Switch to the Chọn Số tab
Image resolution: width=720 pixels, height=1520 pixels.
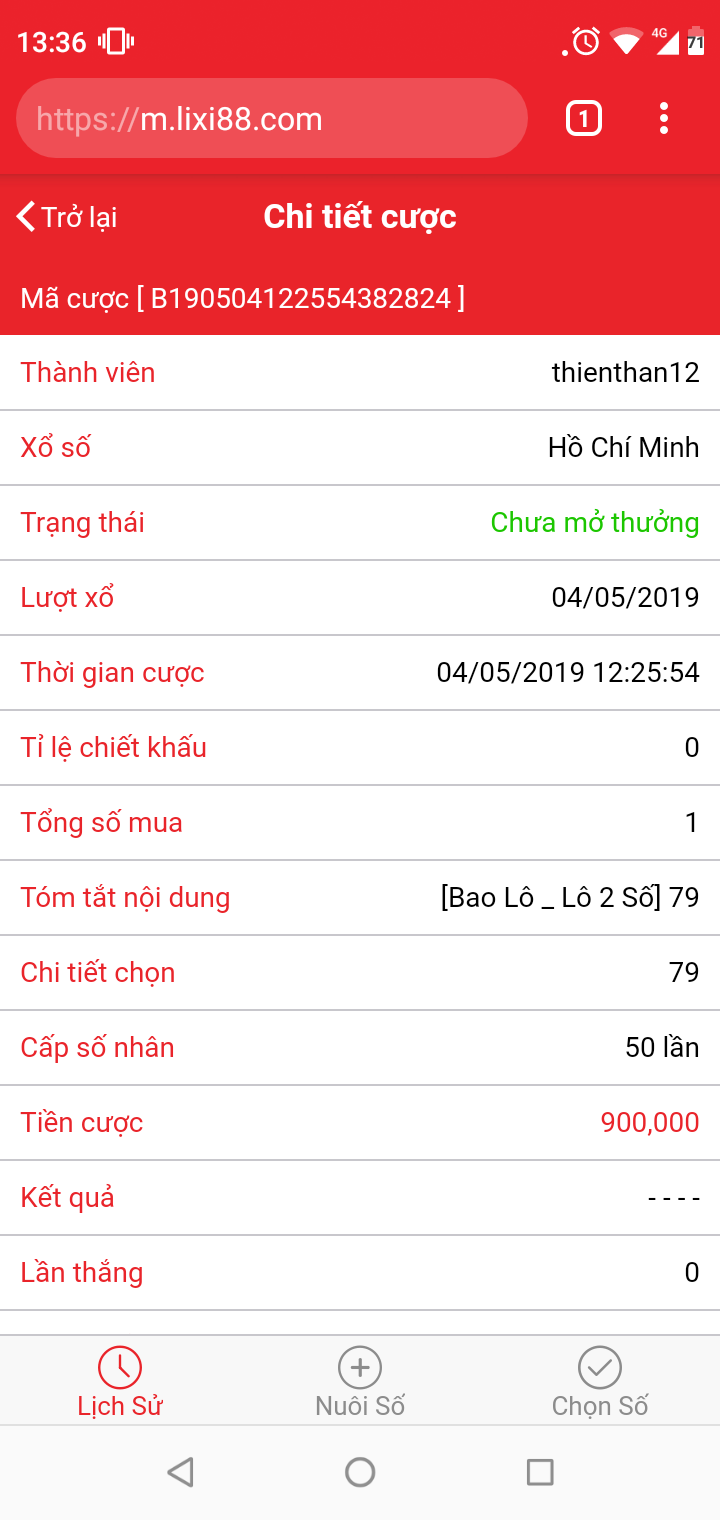[x=600, y=1382]
